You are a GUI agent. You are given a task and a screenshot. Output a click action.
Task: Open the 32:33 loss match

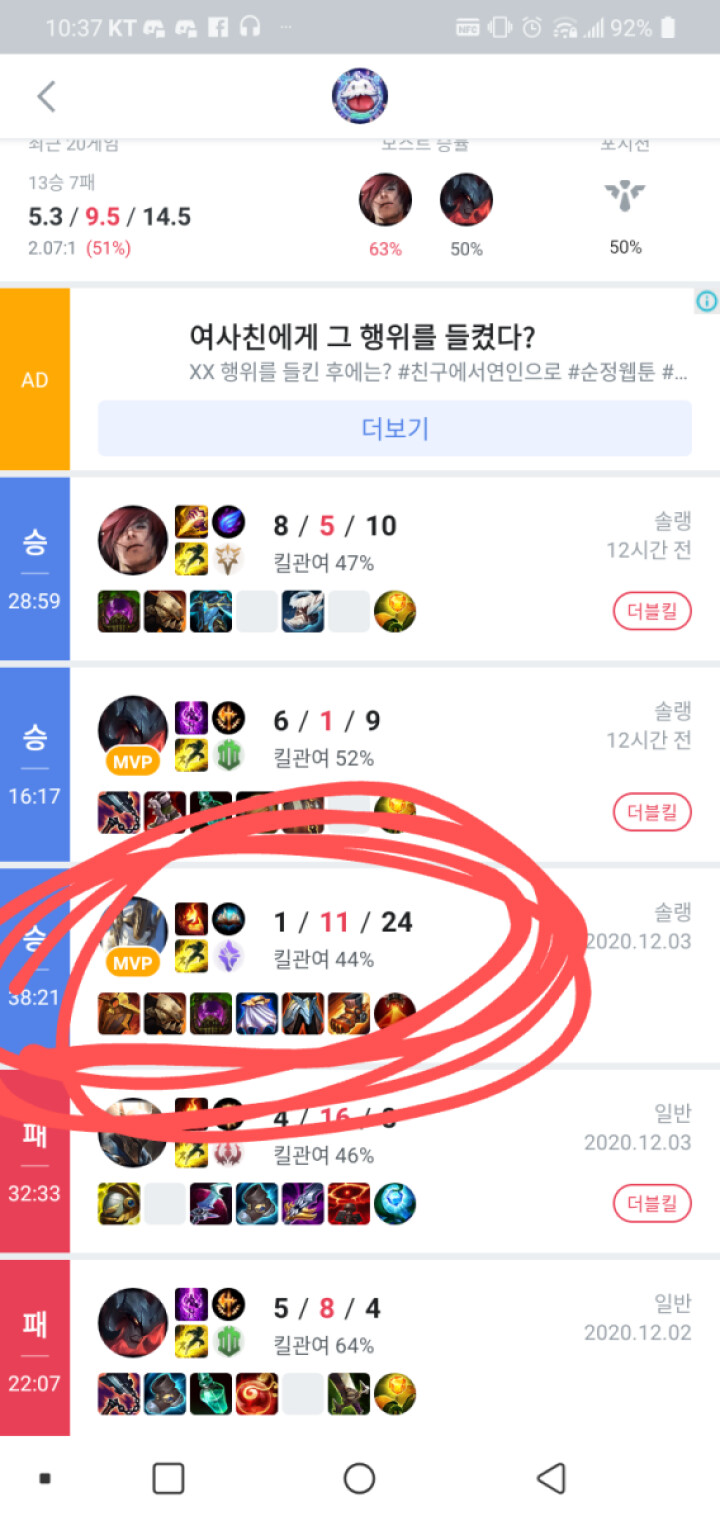pos(360,1161)
